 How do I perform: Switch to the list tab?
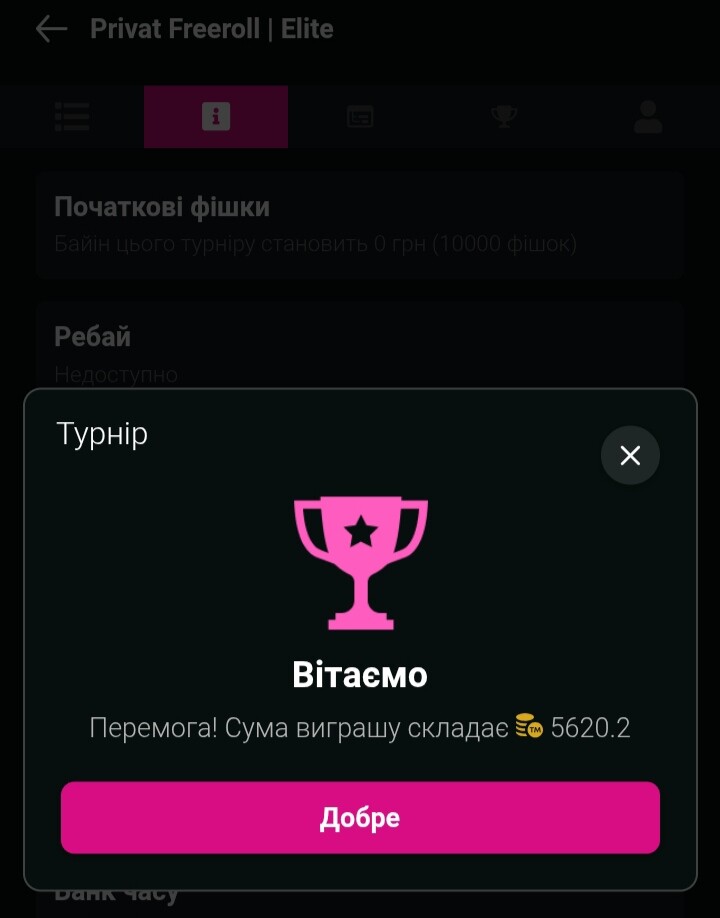coord(72,117)
